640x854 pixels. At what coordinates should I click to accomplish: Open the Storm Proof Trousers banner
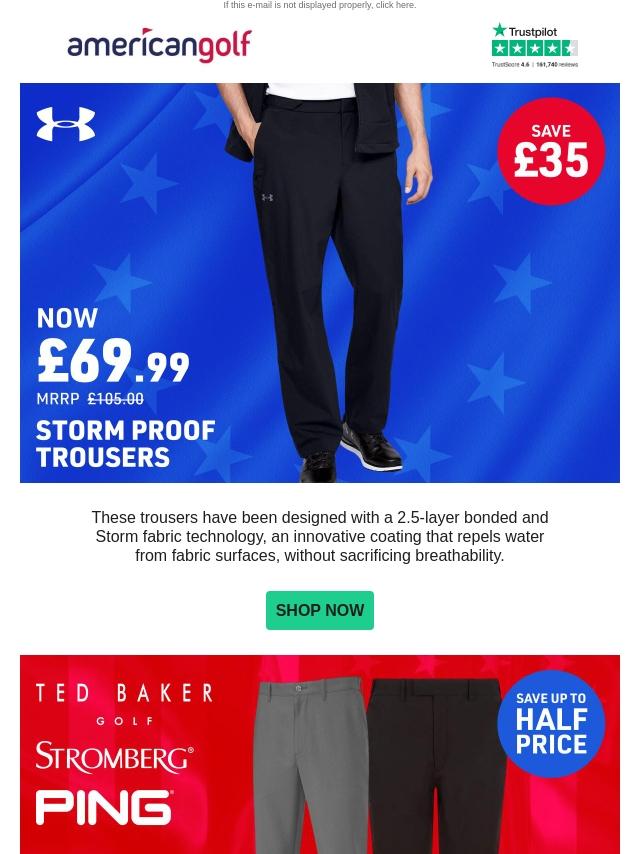319,283
